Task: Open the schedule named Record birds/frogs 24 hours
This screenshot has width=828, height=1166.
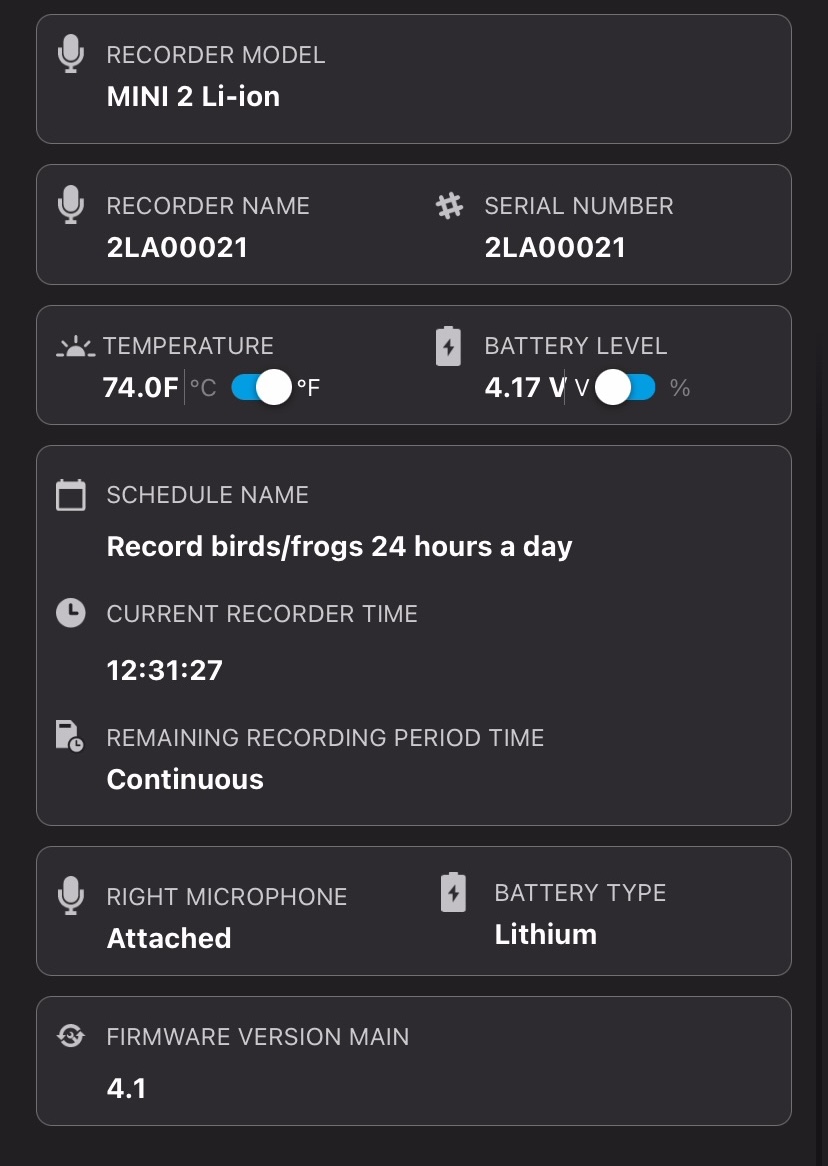Action: click(339, 546)
